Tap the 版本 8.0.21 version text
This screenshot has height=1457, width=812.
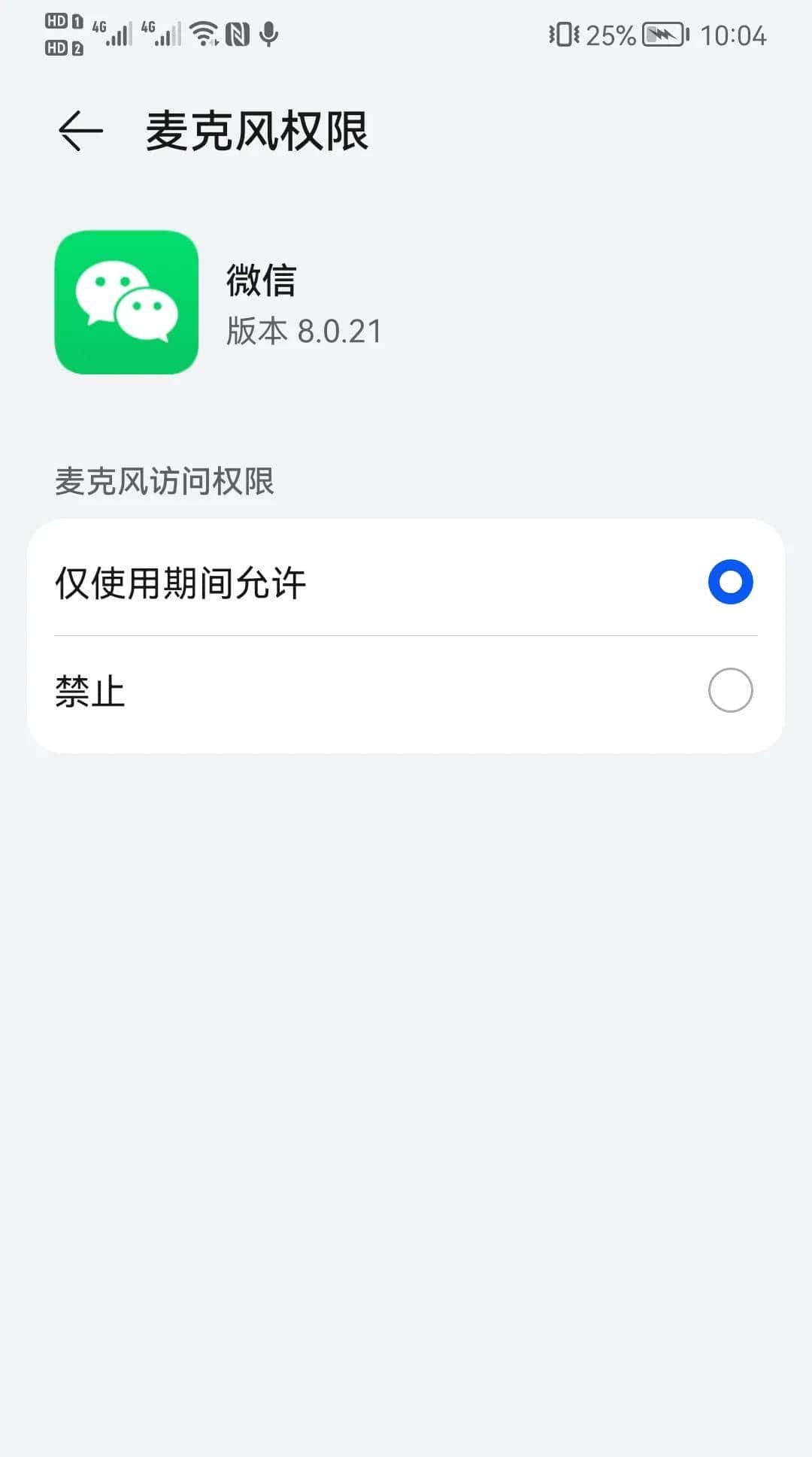(x=304, y=329)
